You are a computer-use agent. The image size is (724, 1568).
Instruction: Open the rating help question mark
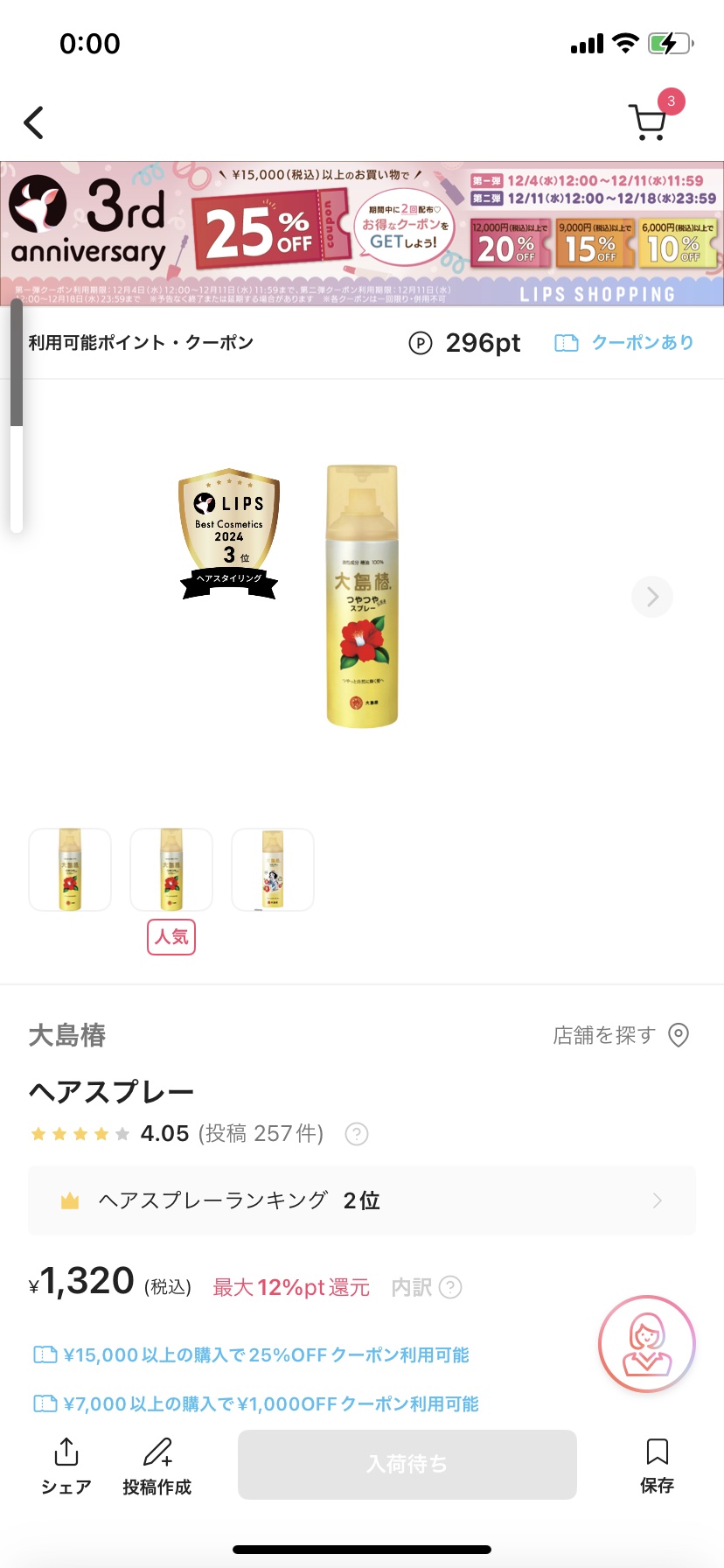[357, 1134]
